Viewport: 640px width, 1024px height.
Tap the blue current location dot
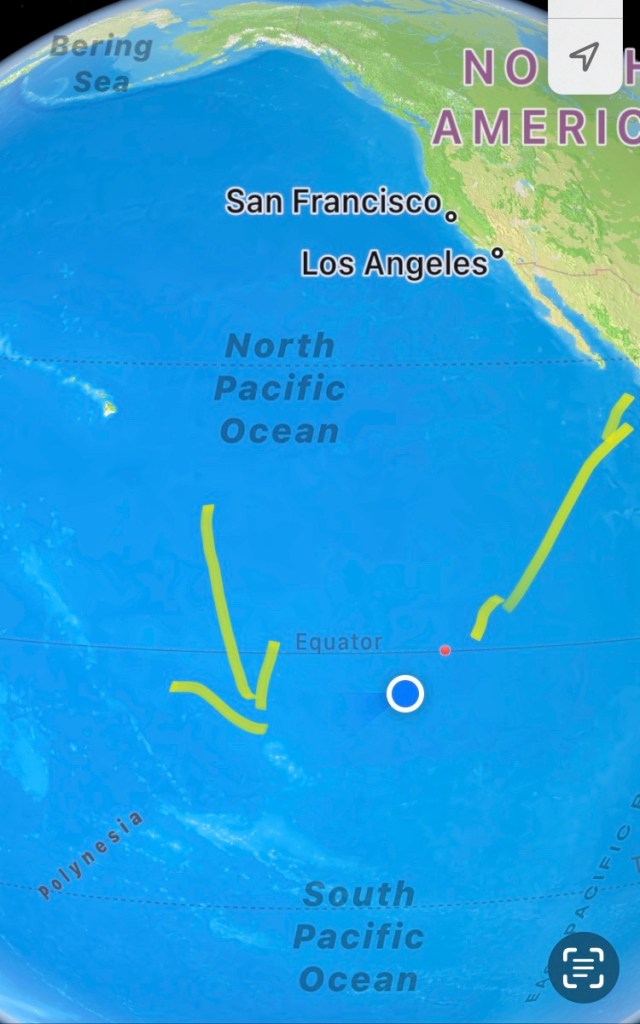click(405, 693)
